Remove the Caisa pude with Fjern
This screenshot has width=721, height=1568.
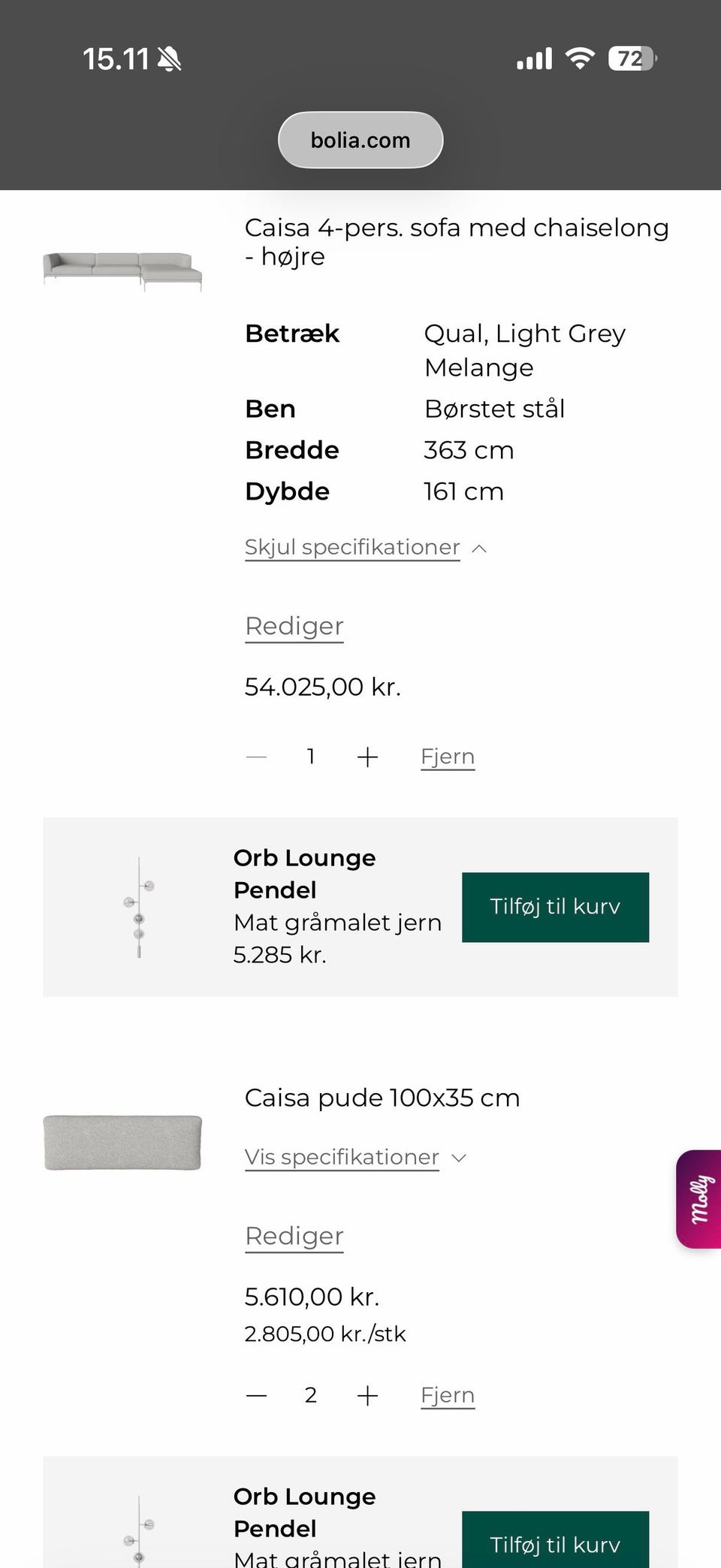coord(448,1395)
